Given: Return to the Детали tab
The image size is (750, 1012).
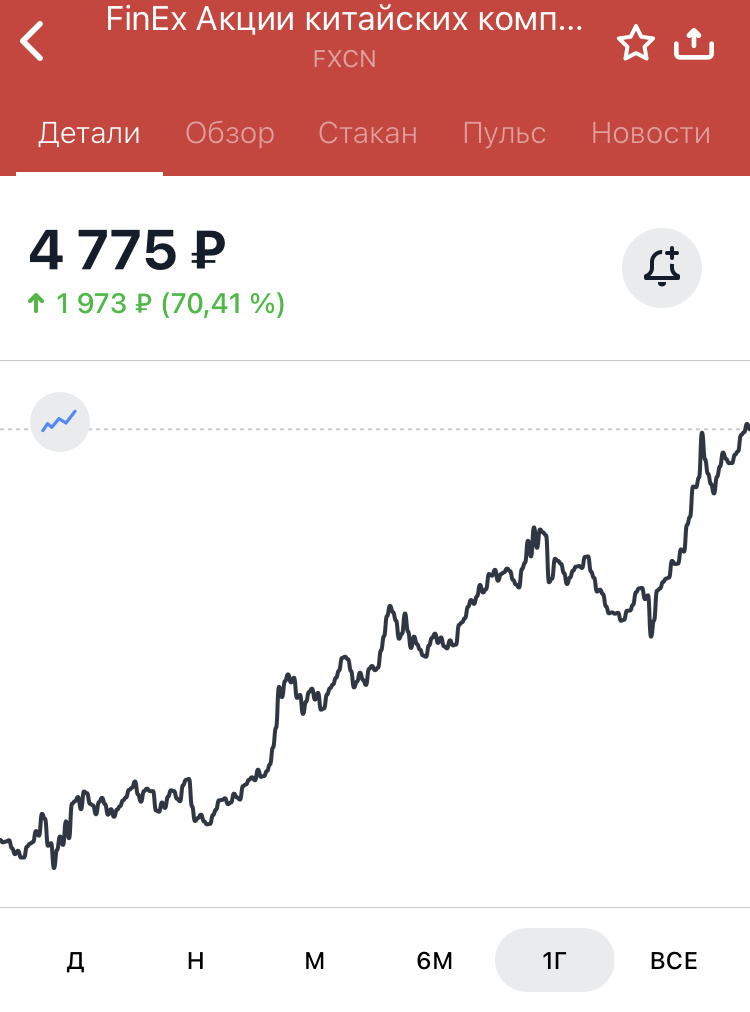Looking at the screenshot, I should pyautogui.click(x=89, y=132).
